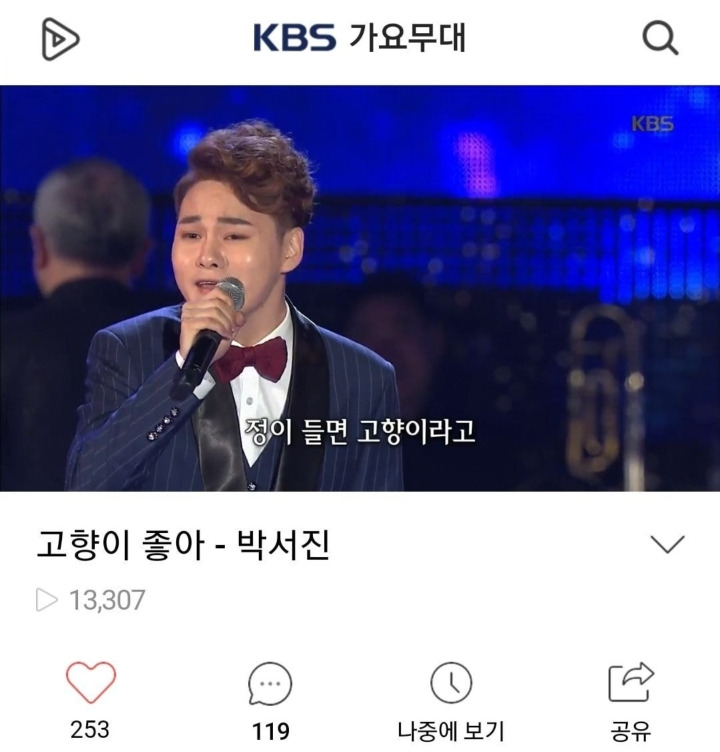
Task: Expand the video description chevron
Action: [x=667, y=544]
